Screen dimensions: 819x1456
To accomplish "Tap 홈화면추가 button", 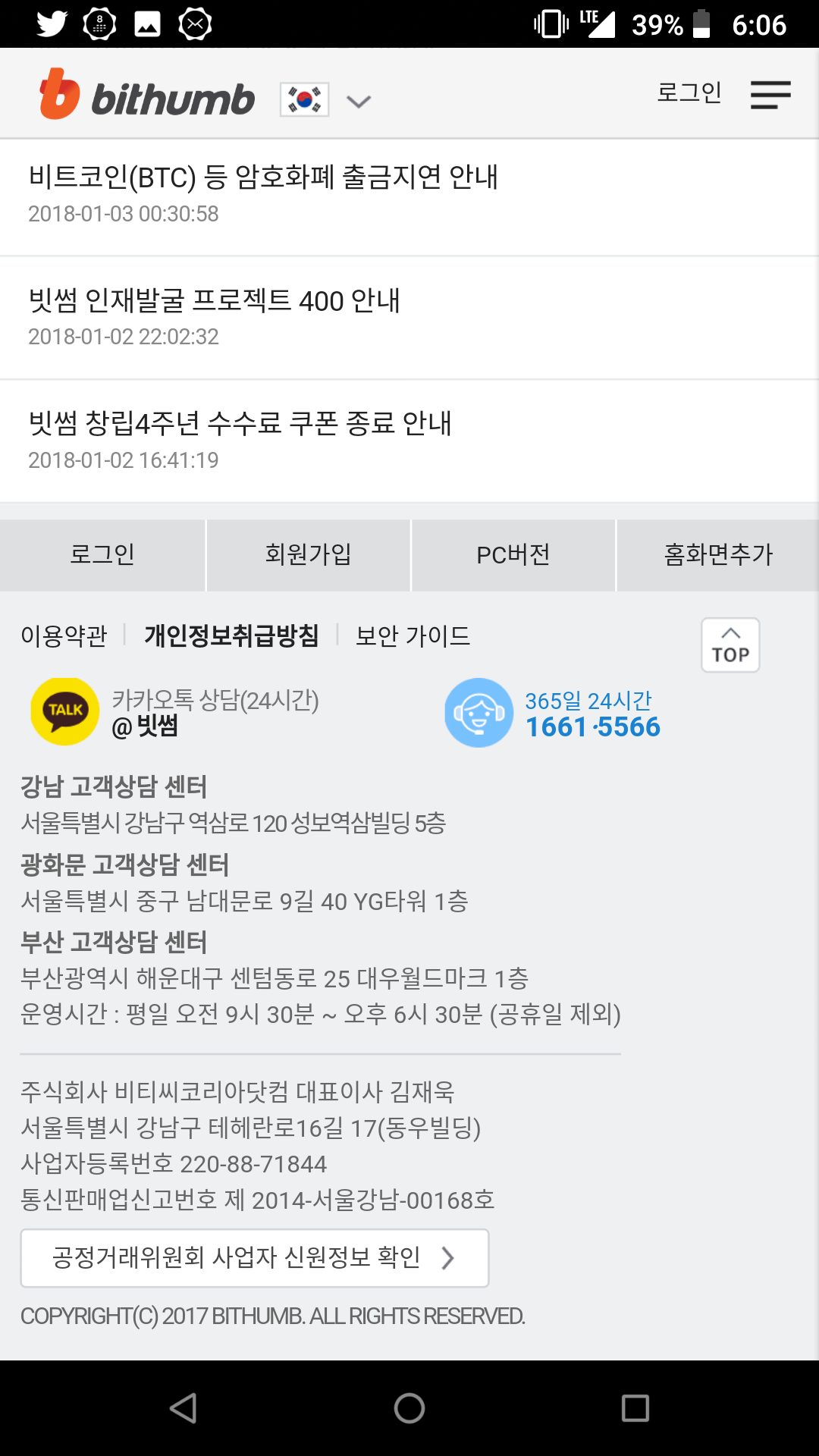I will (x=718, y=555).
